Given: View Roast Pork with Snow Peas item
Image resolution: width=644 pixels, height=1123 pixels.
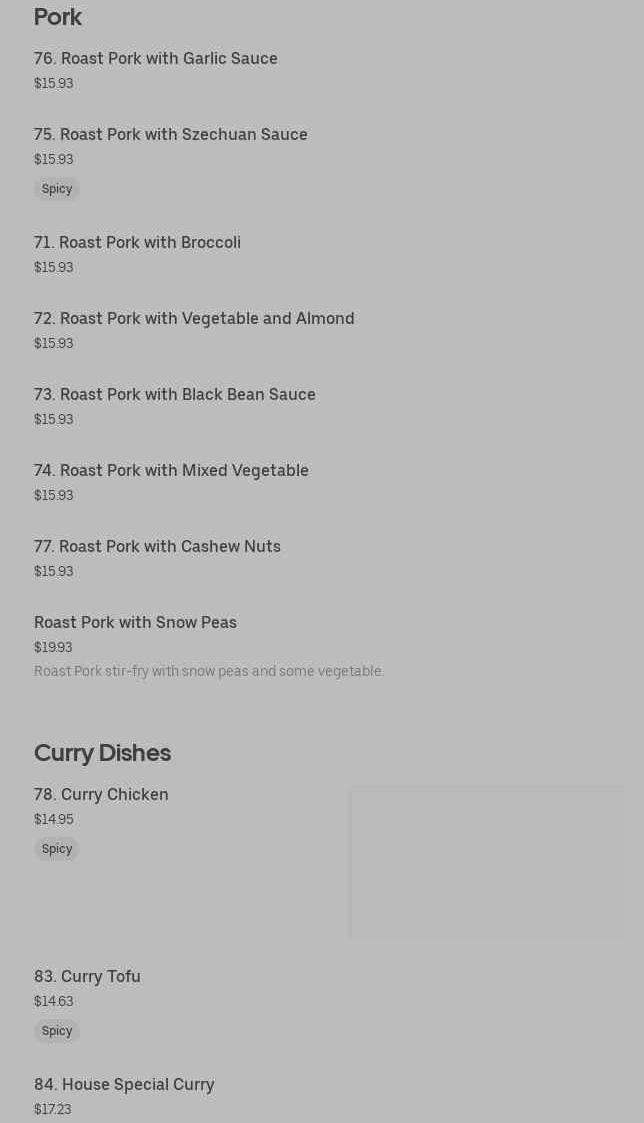Looking at the screenshot, I should coord(136,623).
